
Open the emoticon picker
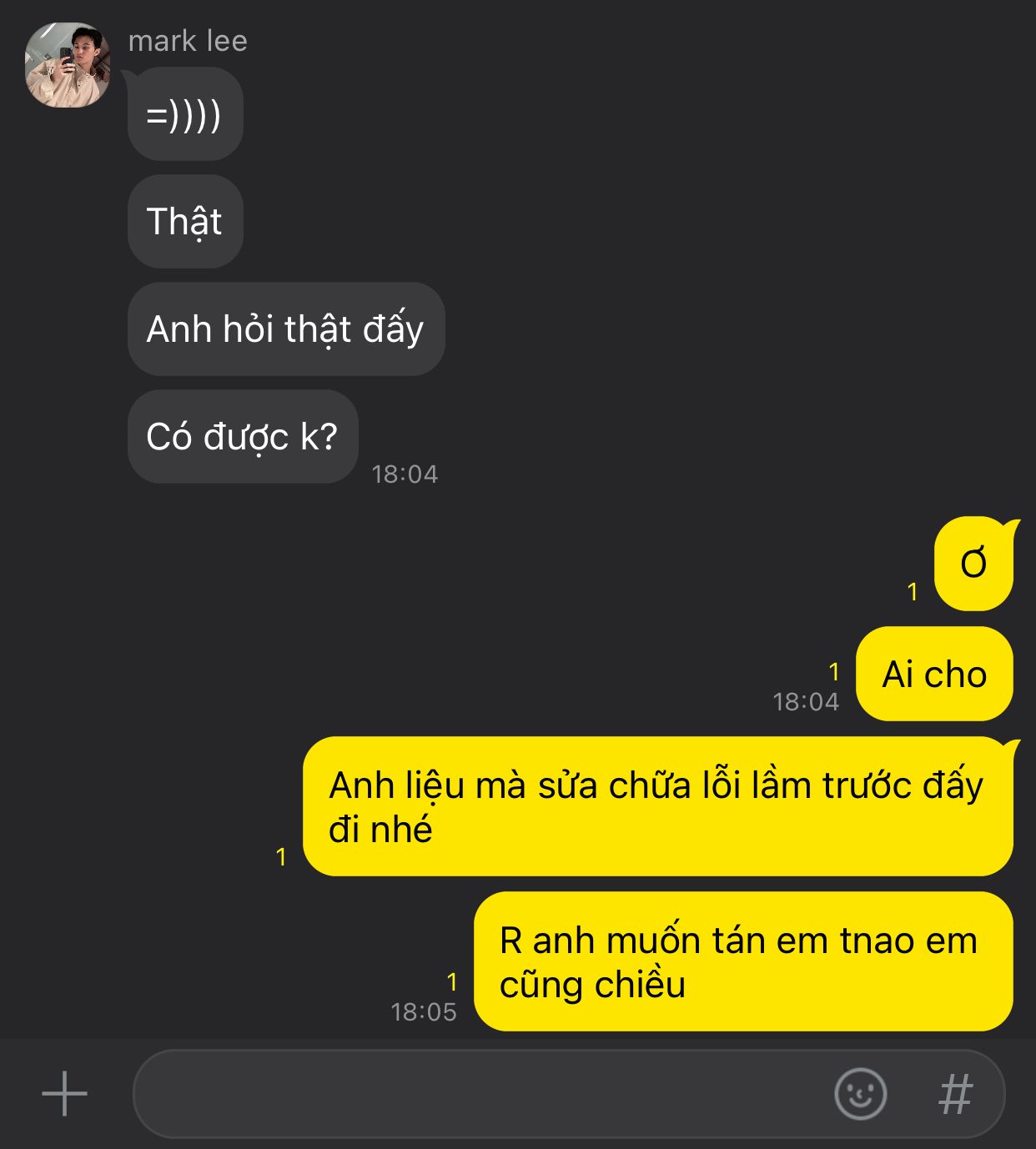click(860, 1093)
